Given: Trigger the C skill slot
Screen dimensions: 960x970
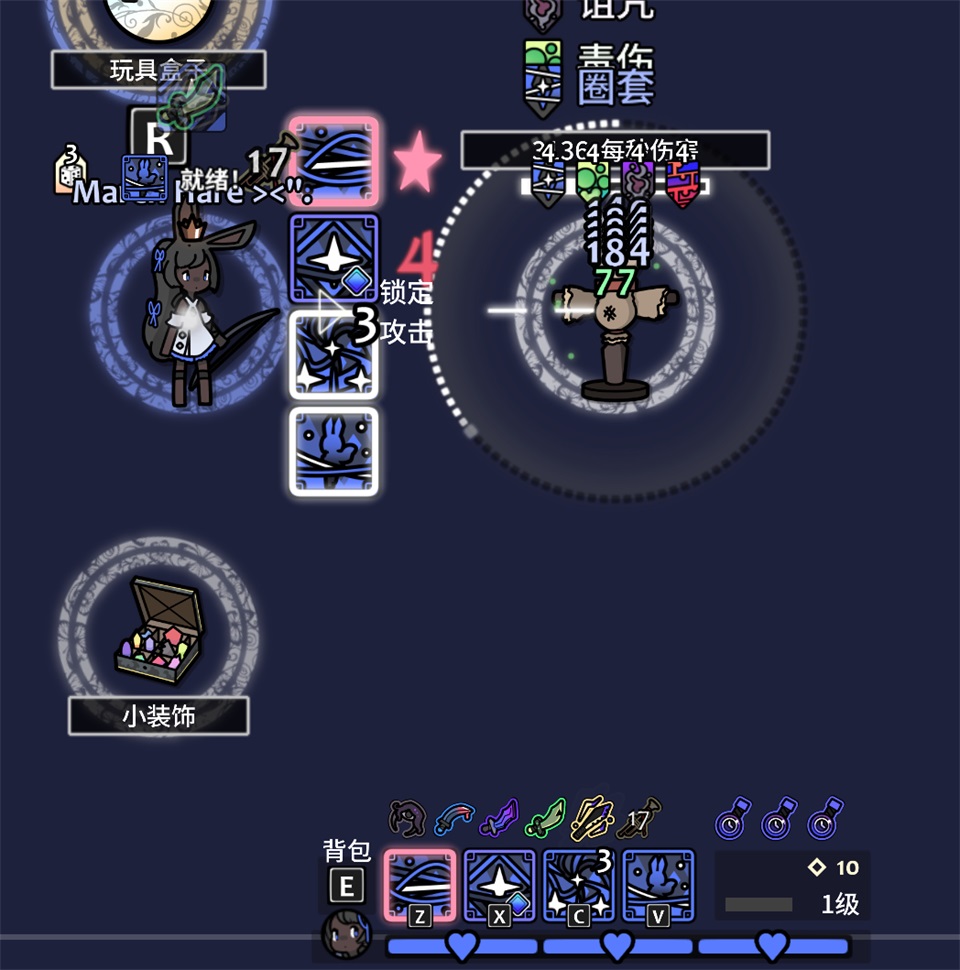Looking at the screenshot, I should point(578,885).
